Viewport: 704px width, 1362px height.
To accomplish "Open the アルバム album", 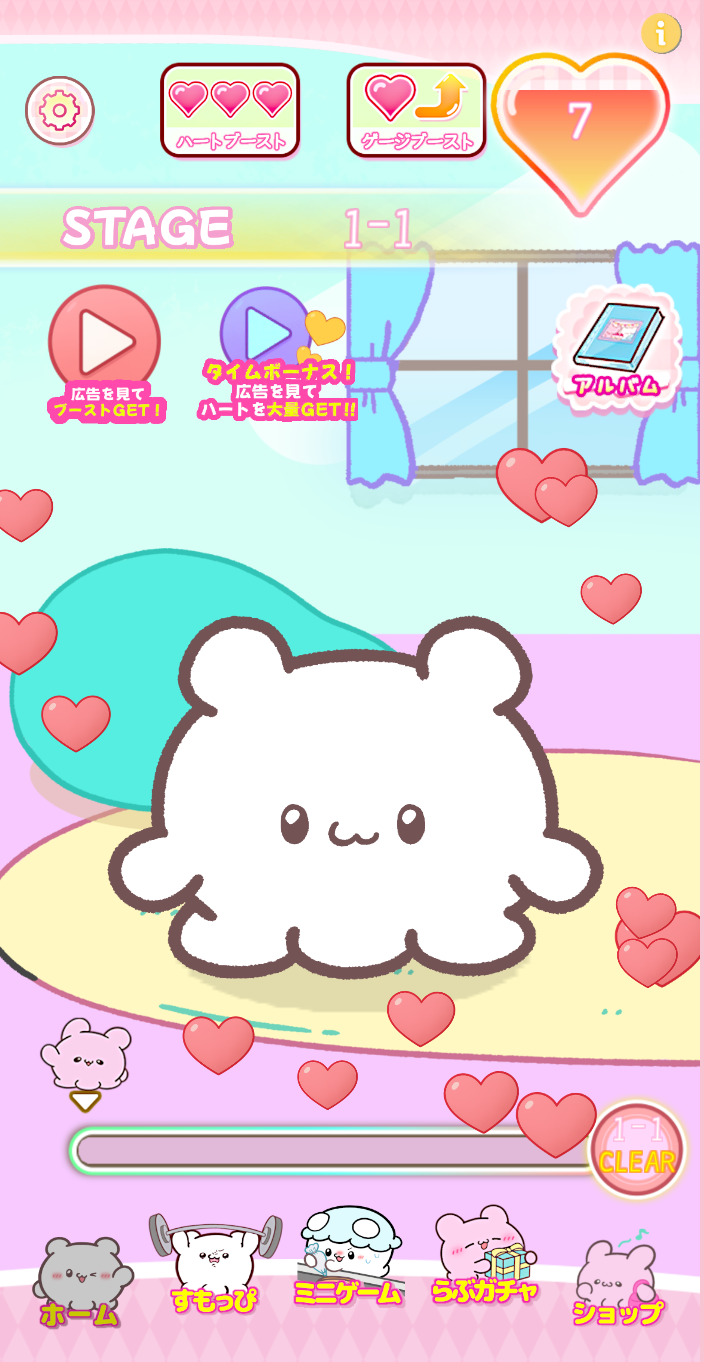I will [617, 345].
